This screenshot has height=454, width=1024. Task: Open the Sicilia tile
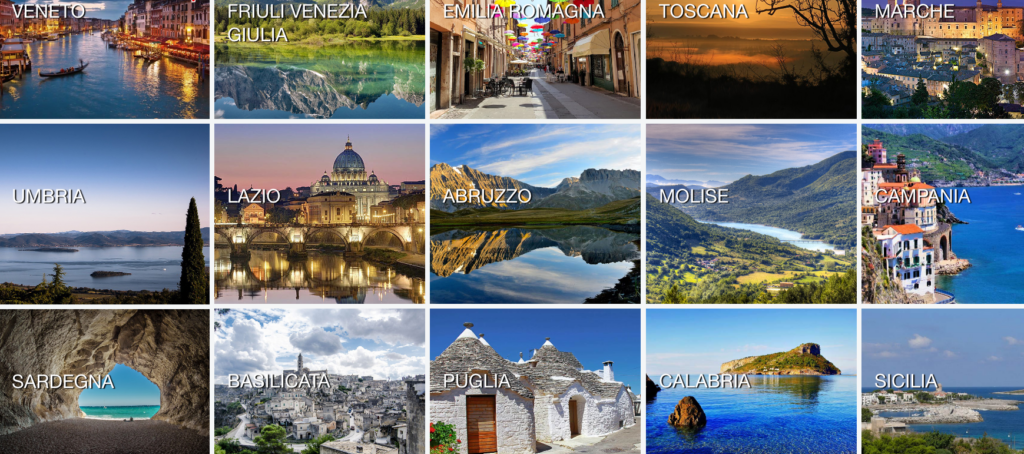coord(942,381)
